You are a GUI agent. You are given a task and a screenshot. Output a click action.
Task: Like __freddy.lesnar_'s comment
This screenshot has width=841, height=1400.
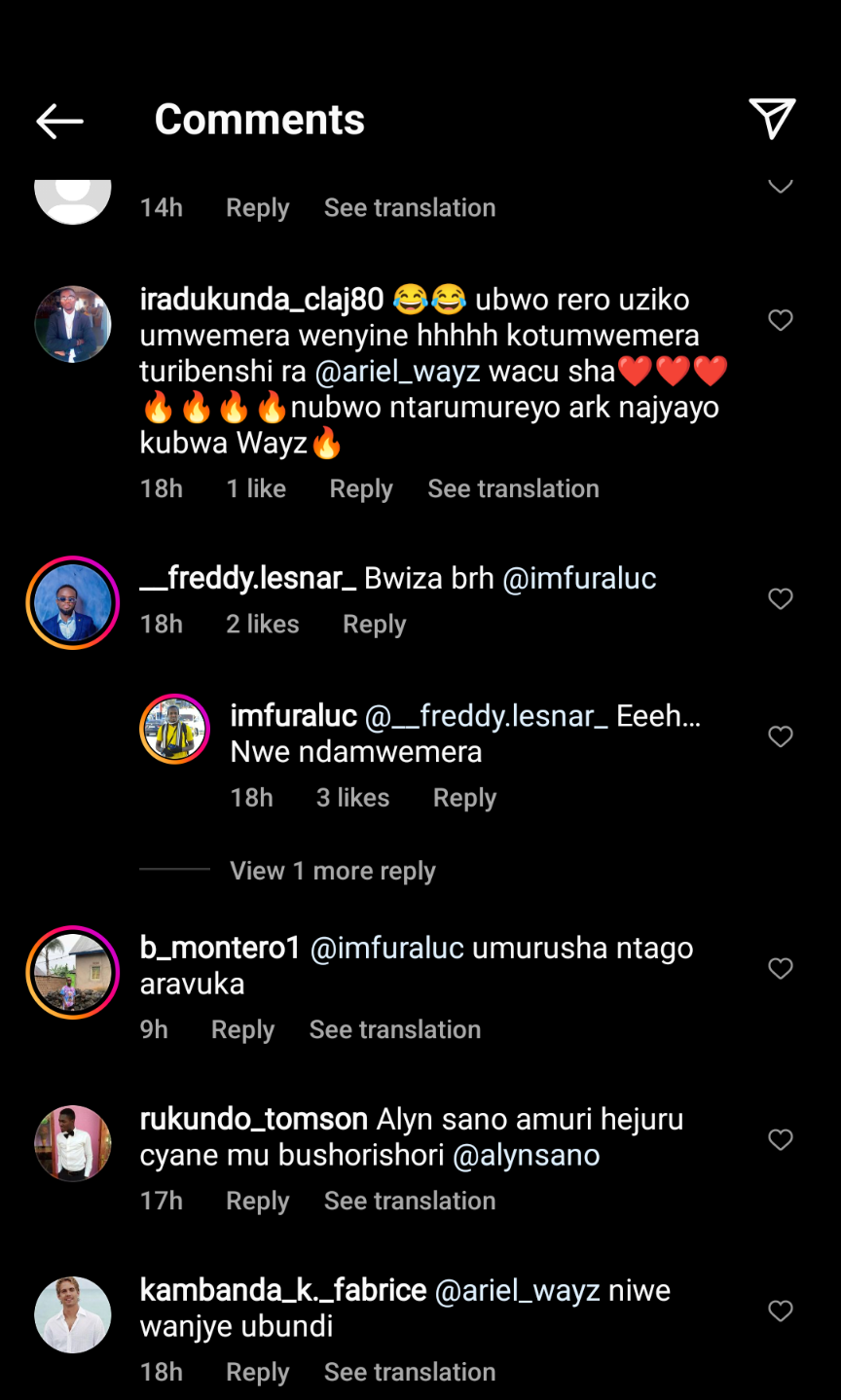(x=781, y=598)
